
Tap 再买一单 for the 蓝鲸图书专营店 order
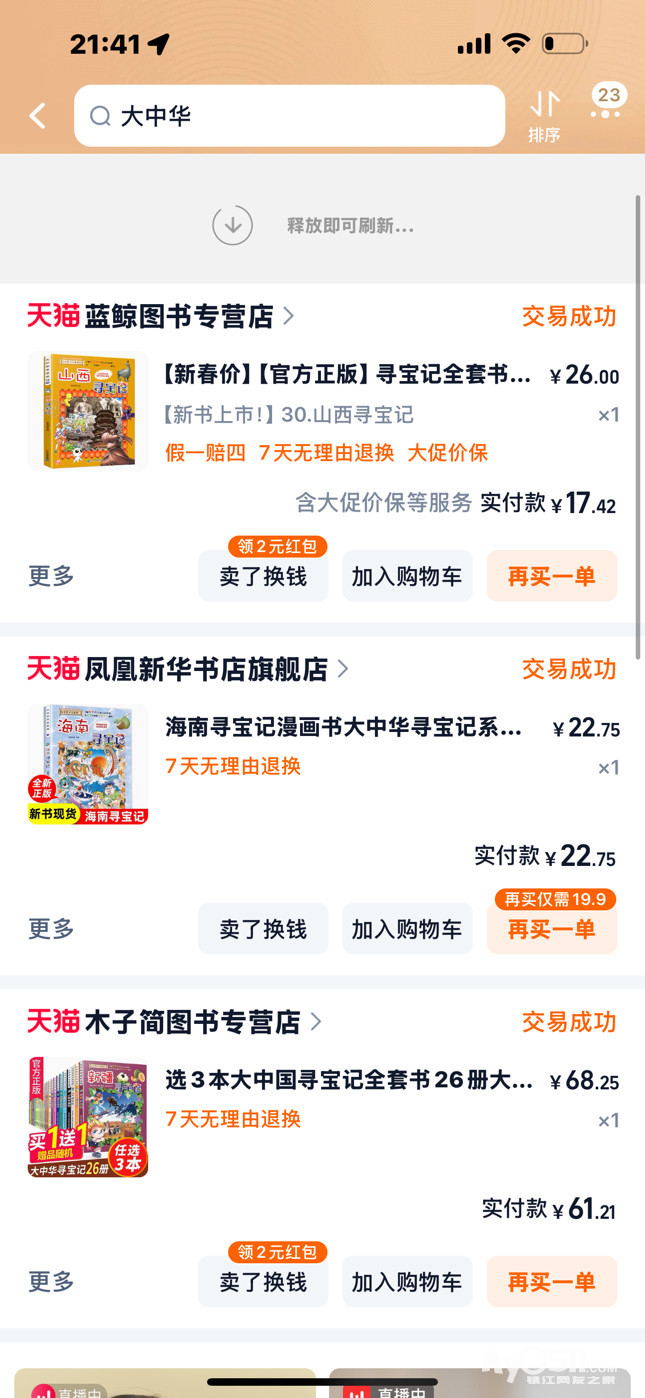551,576
